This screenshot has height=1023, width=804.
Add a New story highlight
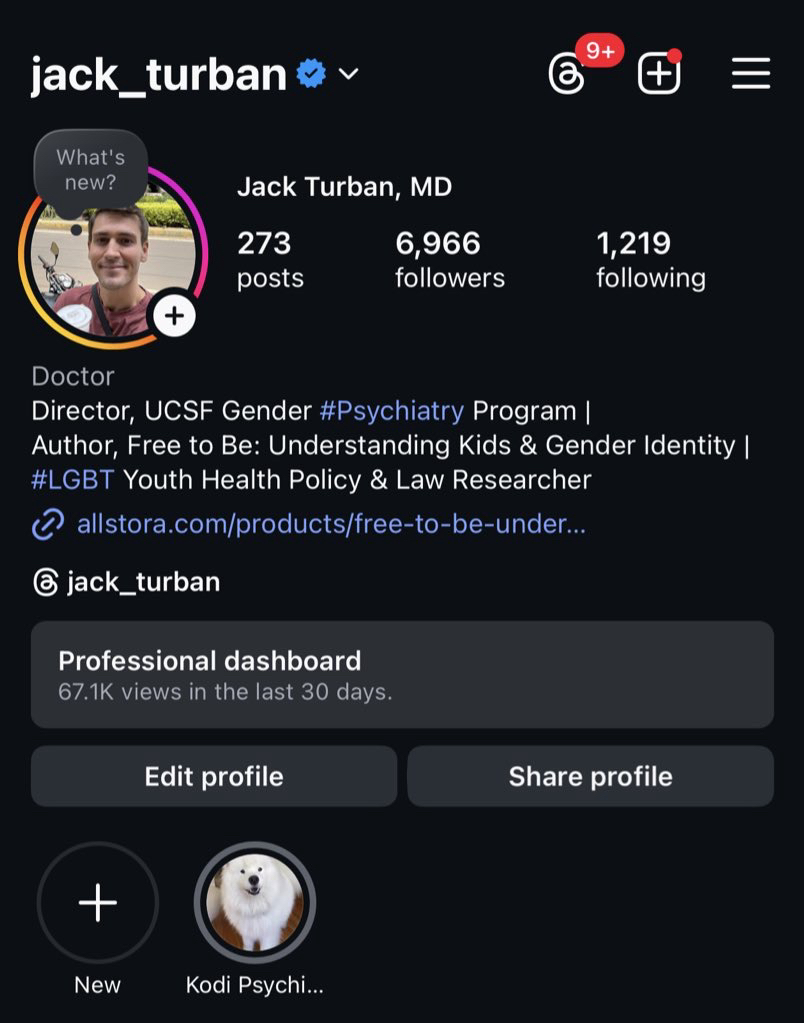[x=97, y=903]
